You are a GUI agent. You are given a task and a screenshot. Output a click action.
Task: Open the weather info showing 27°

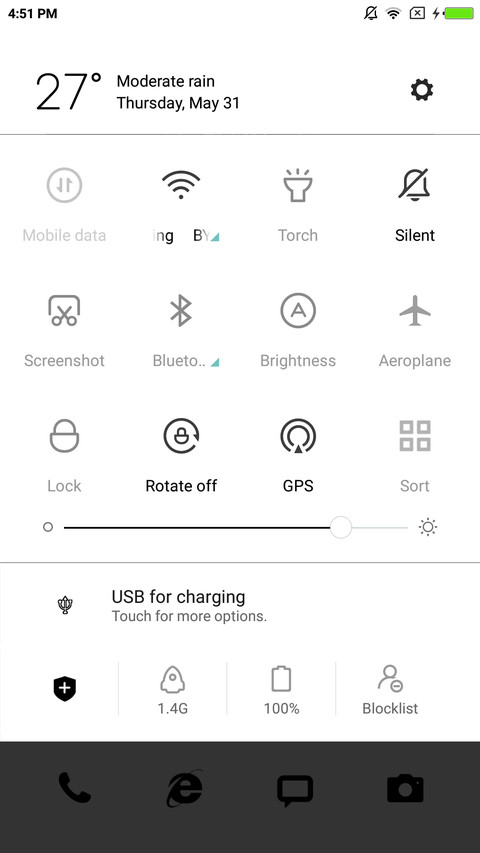point(137,91)
